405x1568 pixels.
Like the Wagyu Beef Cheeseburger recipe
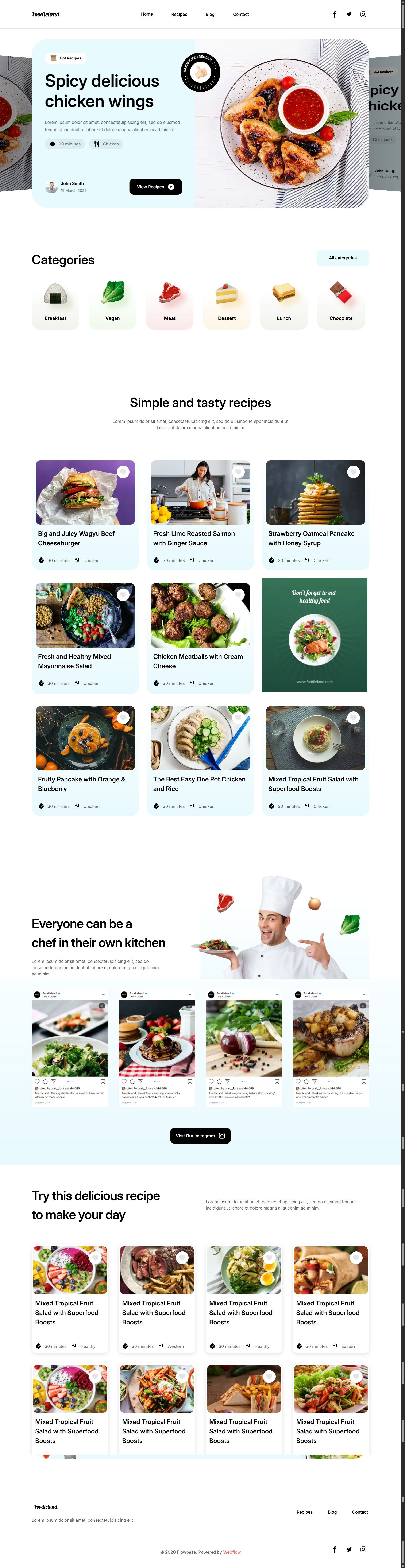coord(123,472)
